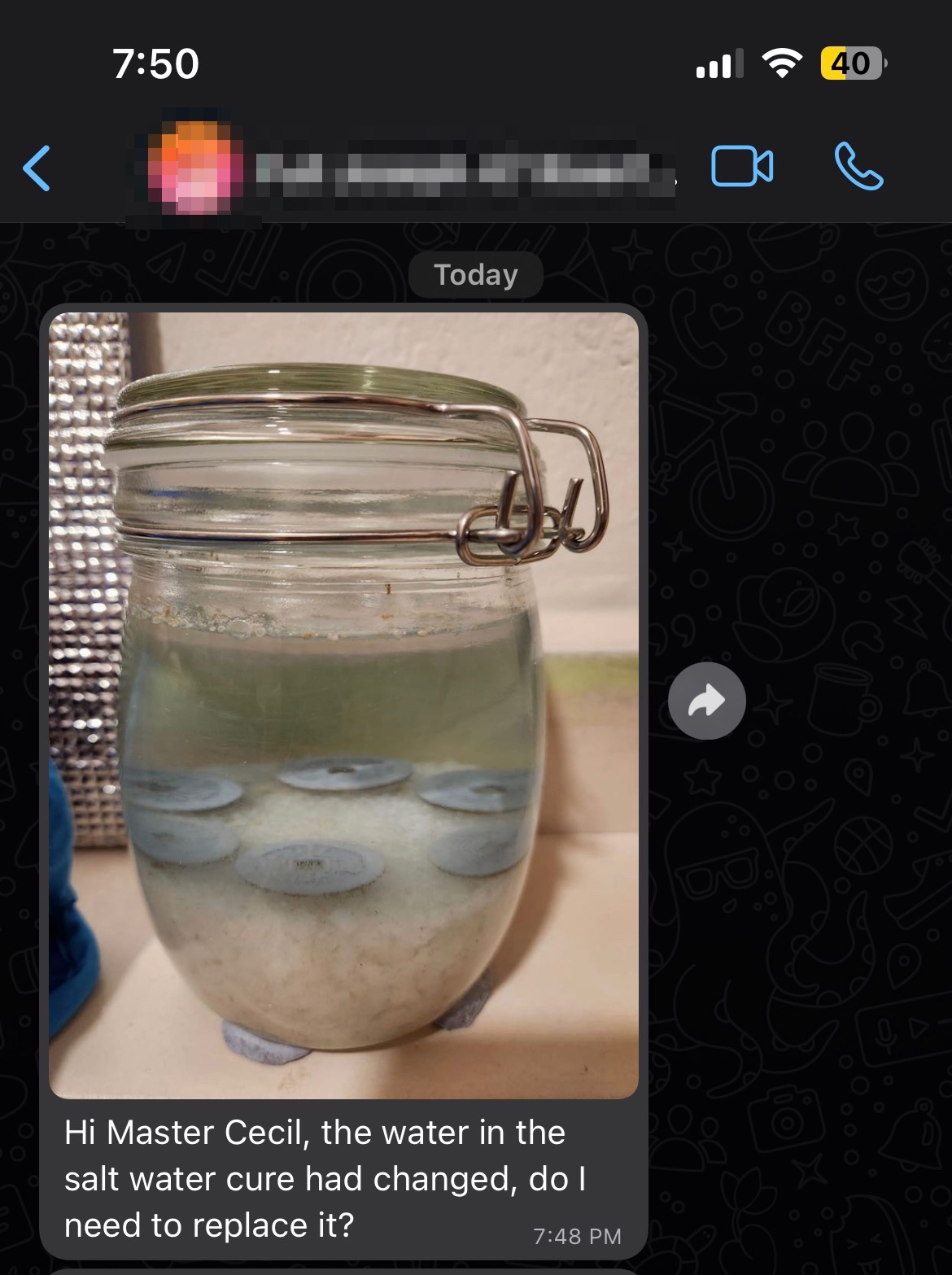
Task: Forward the jar photo message
Action: (x=706, y=701)
